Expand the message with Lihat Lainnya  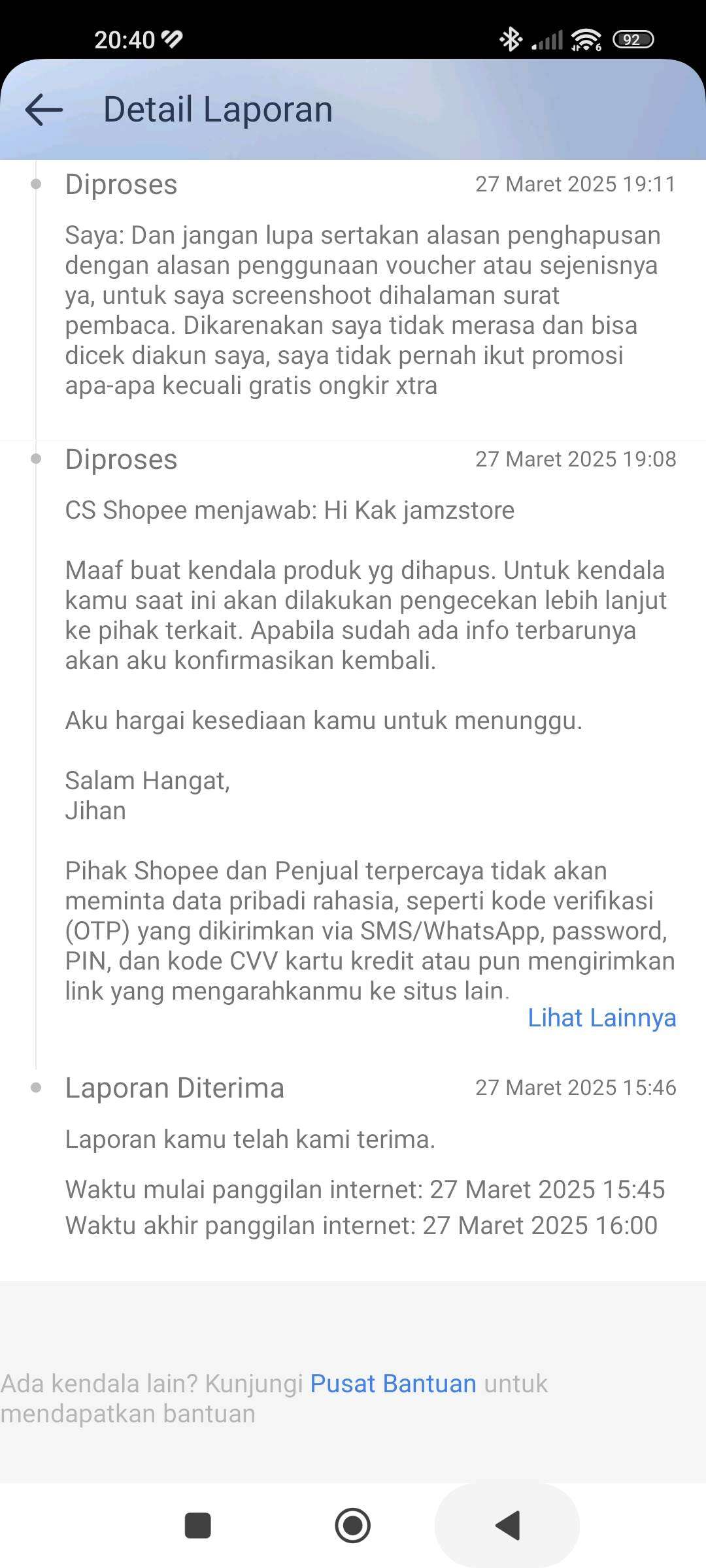(x=601, y=1018)
